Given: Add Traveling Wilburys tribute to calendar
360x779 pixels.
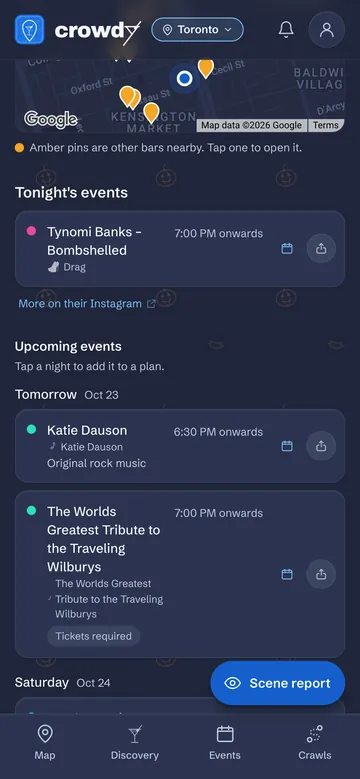Looking at the screenshot, I should click(287, 574).
